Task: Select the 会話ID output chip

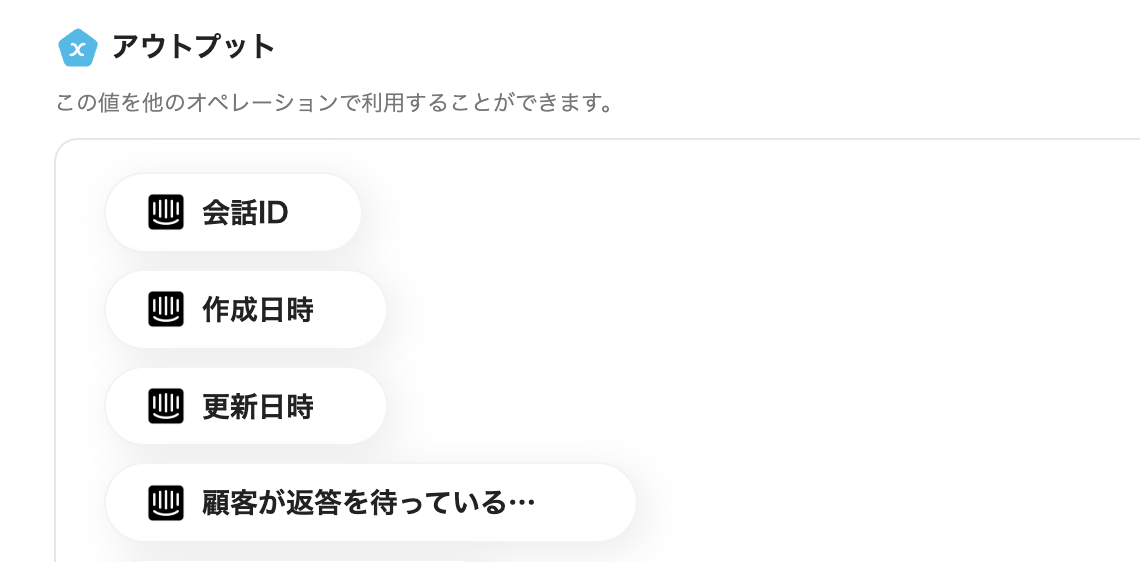Action: [233, 213]
